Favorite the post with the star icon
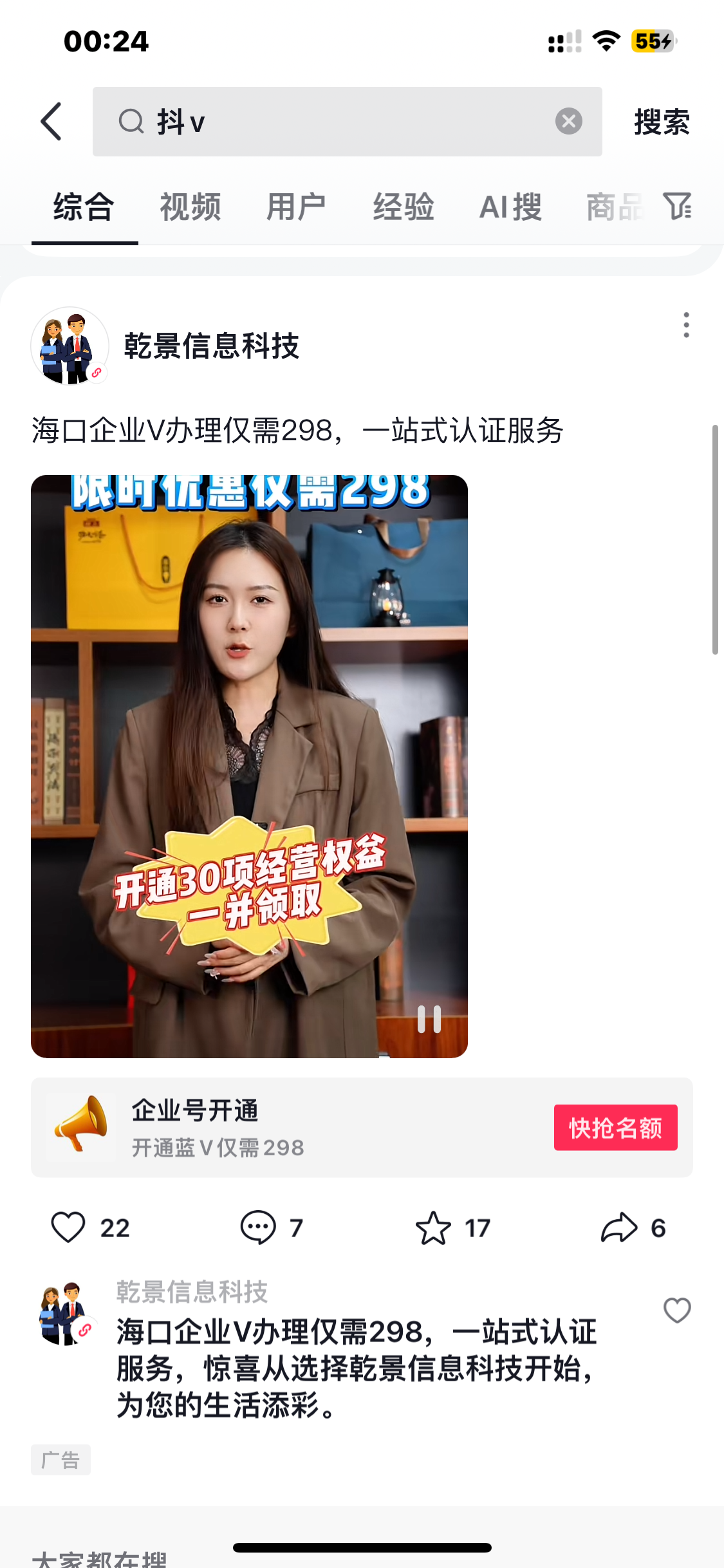This screenshot has height=1568, width=724. 433,1227
